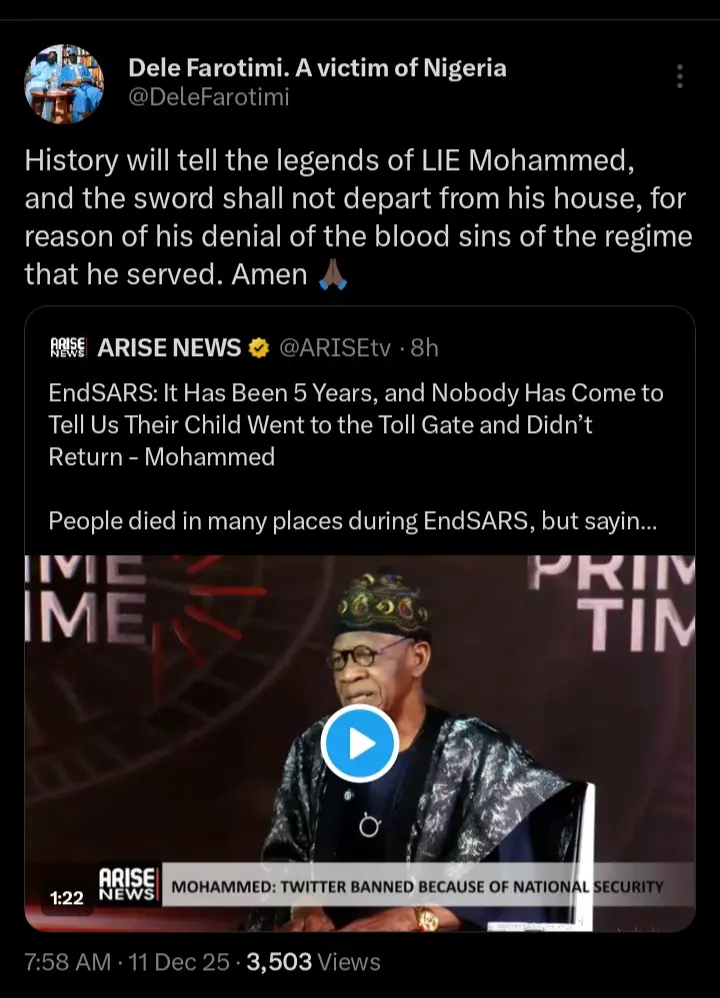Open the quoted ARISE NEWS tweet
This screenshot has width=720, height=998.
pyautogui.click(x=355, y=424)
